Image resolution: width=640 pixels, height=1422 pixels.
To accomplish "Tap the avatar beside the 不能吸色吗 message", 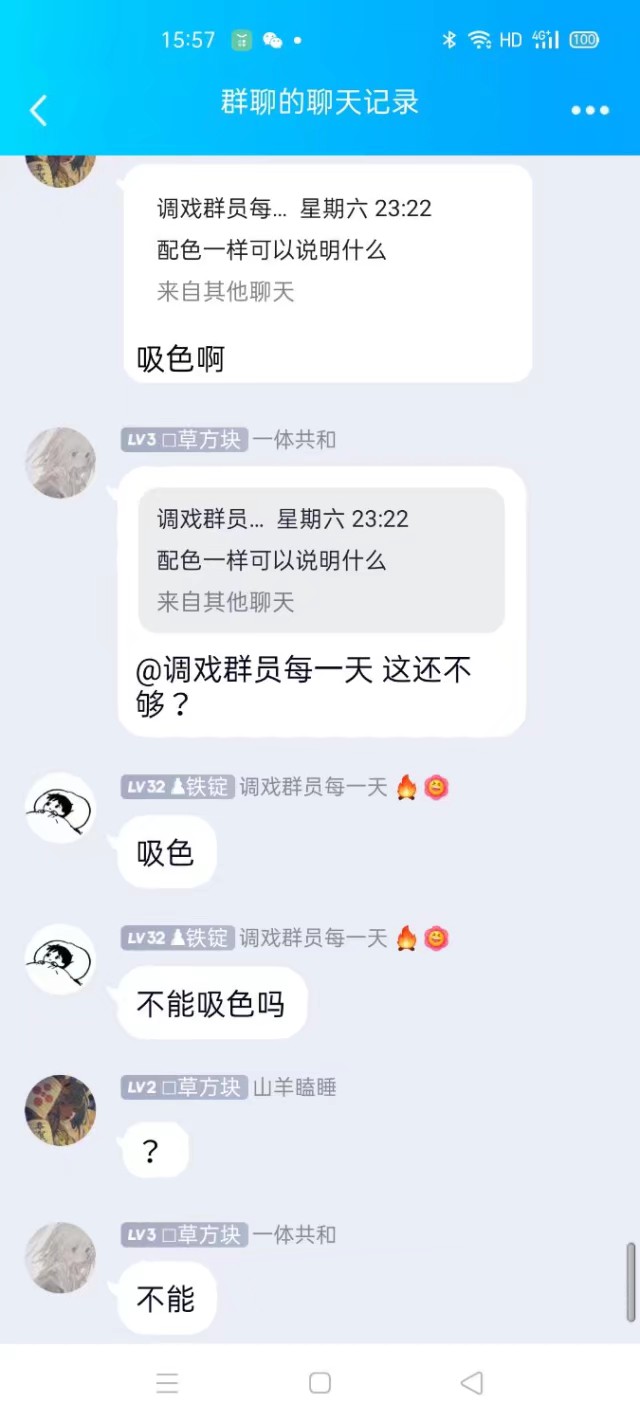I will [60, 959].
